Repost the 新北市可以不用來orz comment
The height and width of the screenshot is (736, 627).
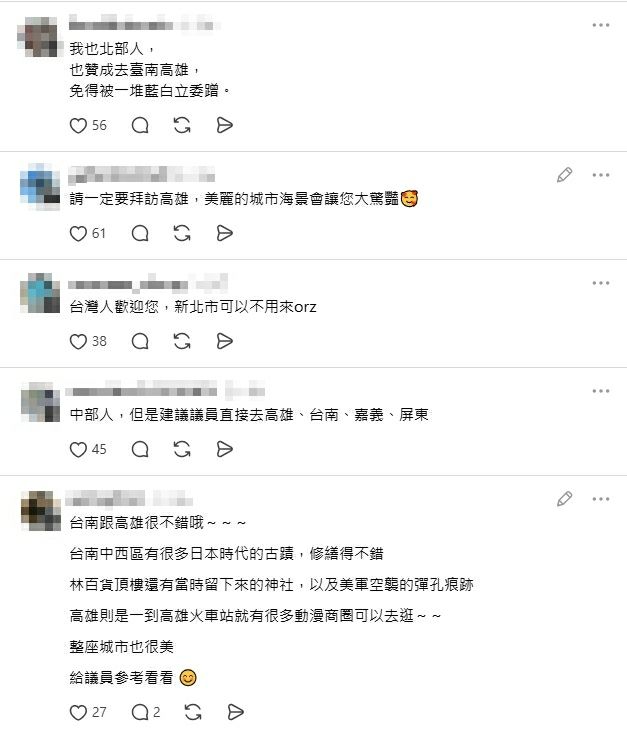[x=182, y=341]
